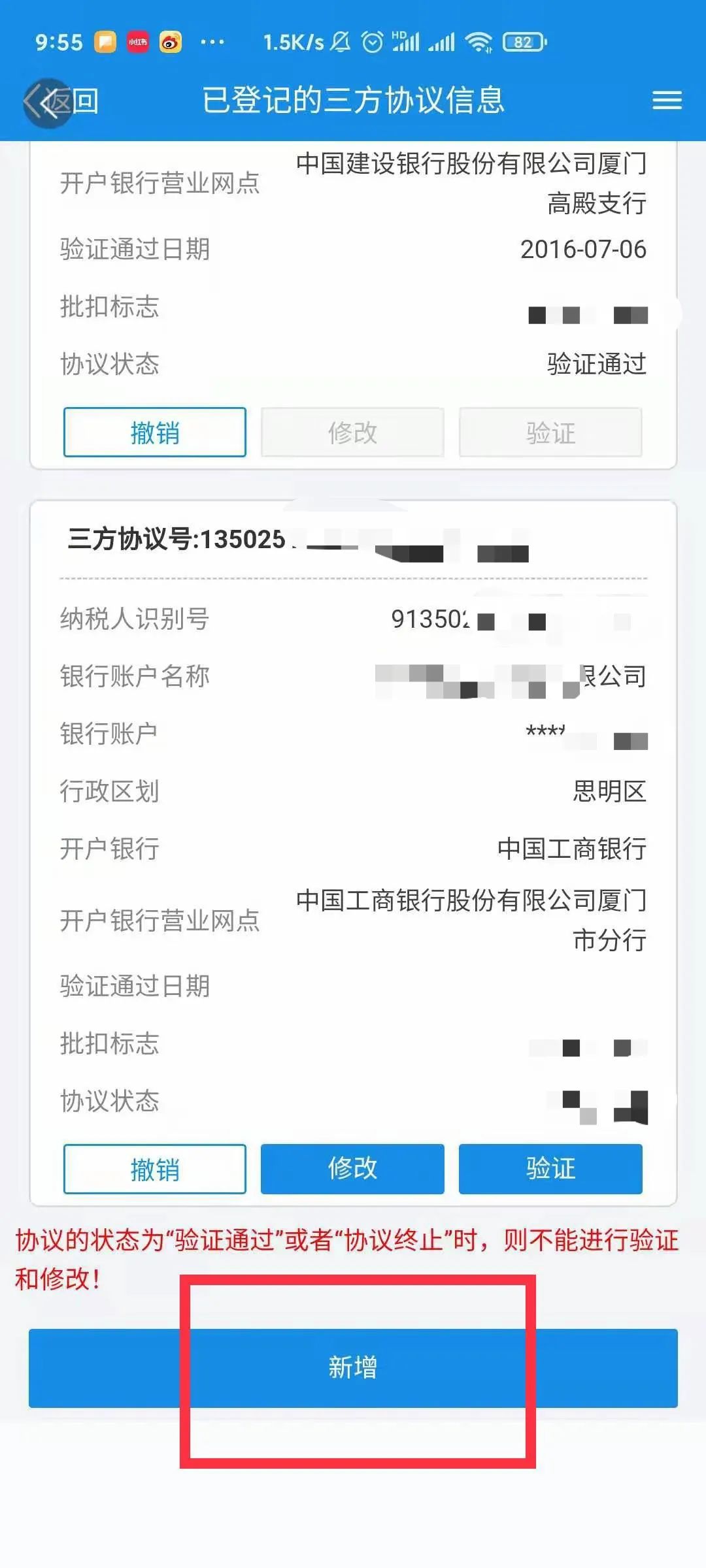This screenshot has height=1568, width=706.
Task: Tap 验证 on the 工商银行 agreement
Action: point(550,1169)
